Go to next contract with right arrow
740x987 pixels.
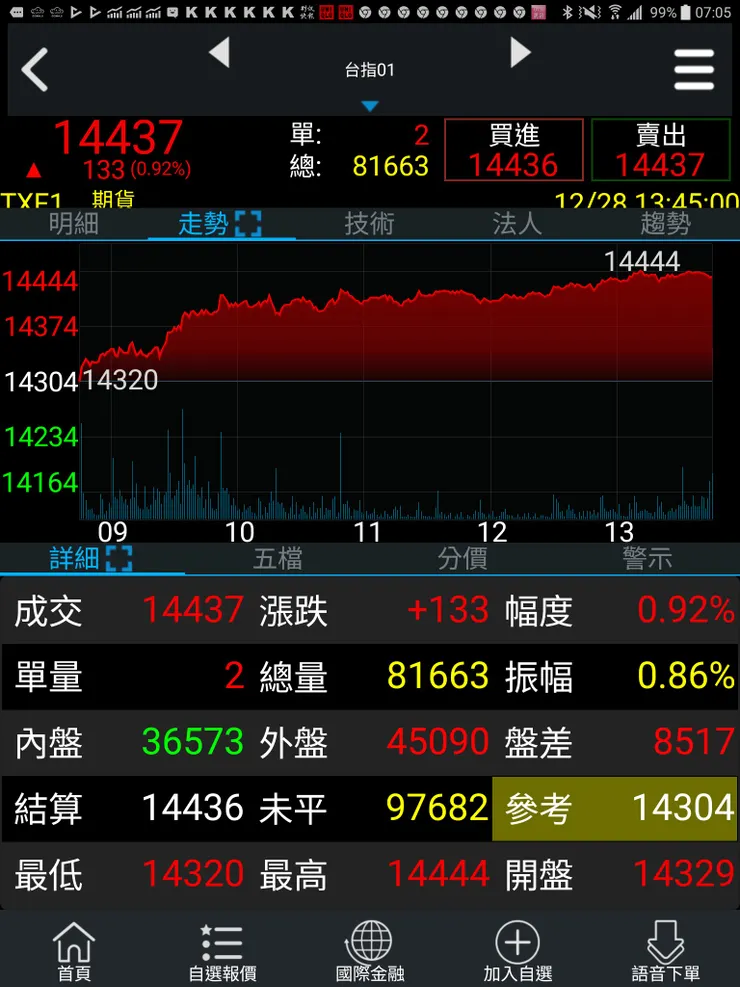point(520,57)
